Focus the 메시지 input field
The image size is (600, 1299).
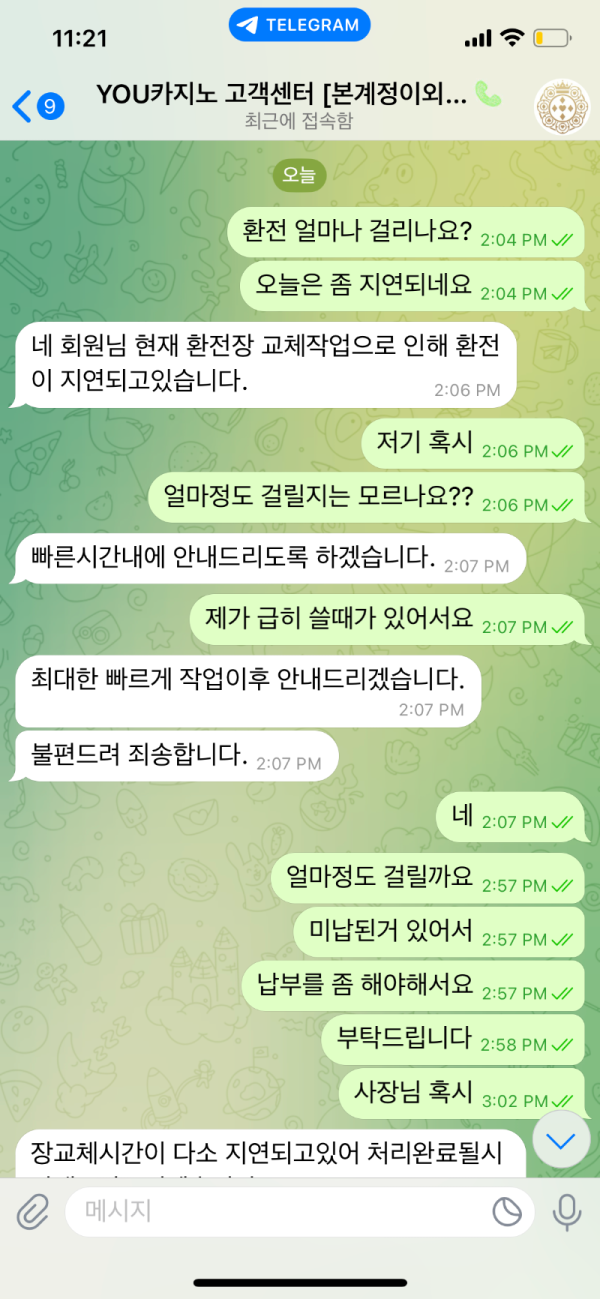[280, 1213]
